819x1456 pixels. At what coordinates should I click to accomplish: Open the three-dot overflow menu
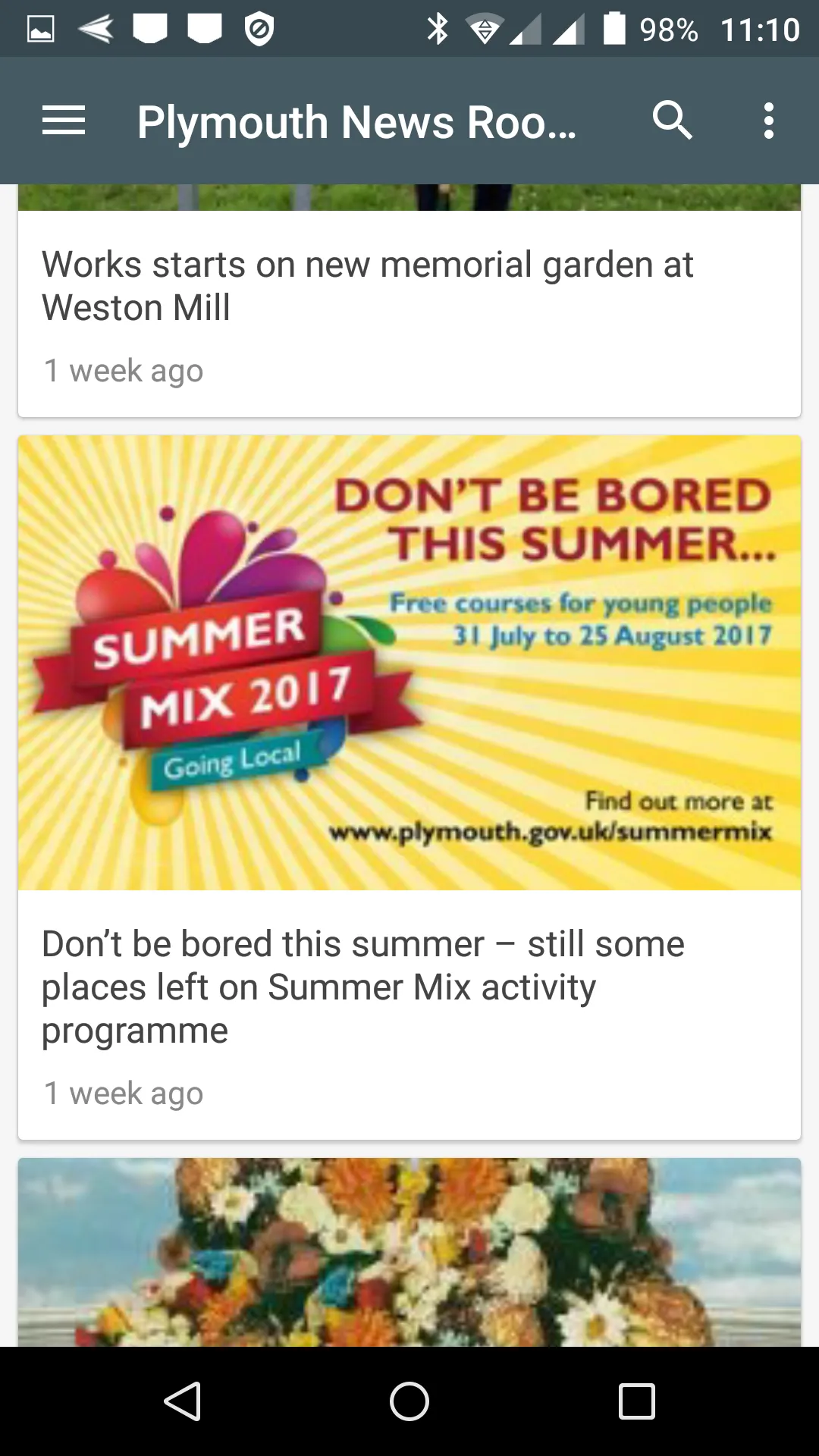click(769, 121)
